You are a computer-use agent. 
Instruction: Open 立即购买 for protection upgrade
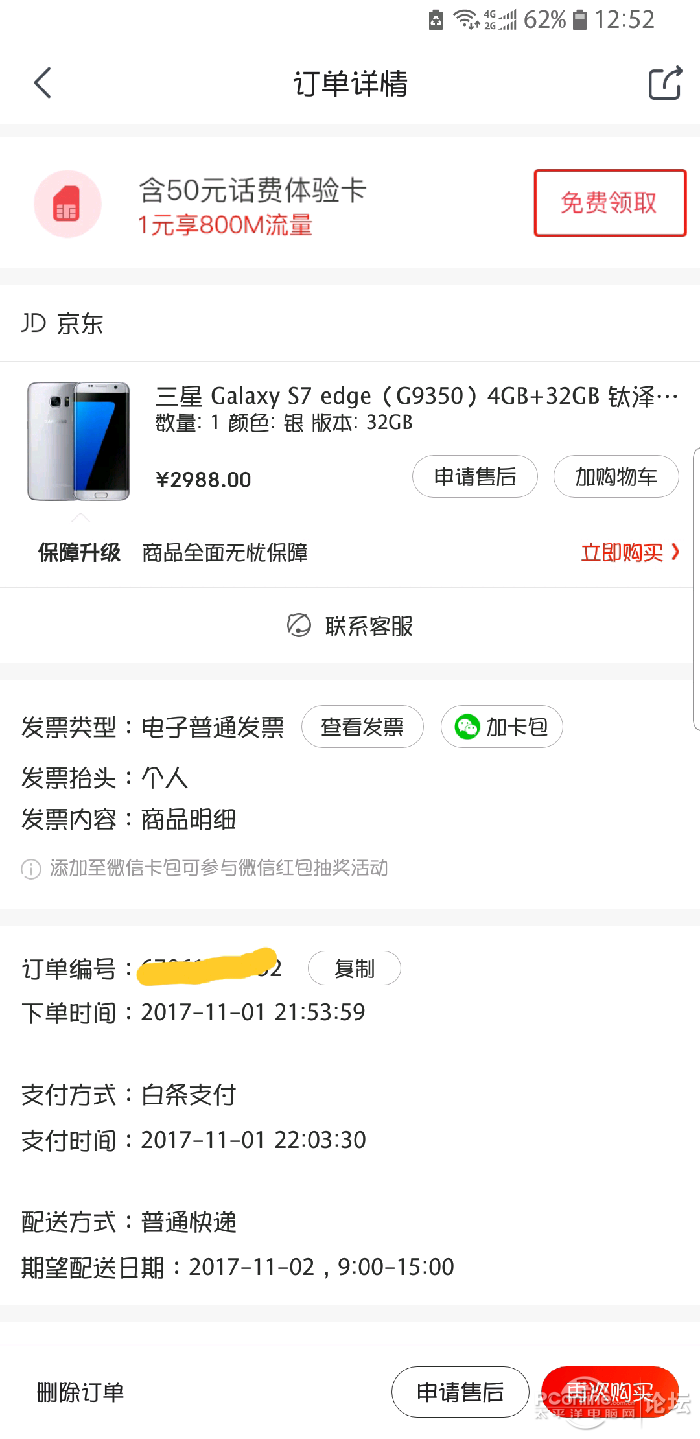[630, 553]
